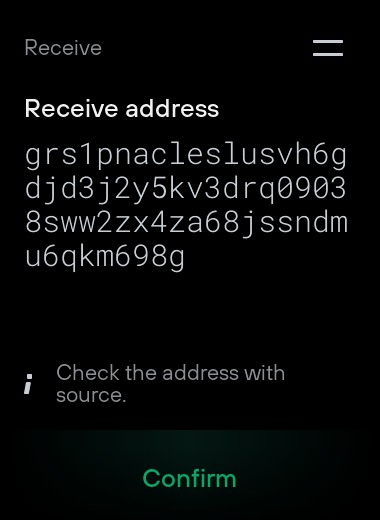Confirm the receive address
This screenshot has width=380, height=520.
pos(190,478)
